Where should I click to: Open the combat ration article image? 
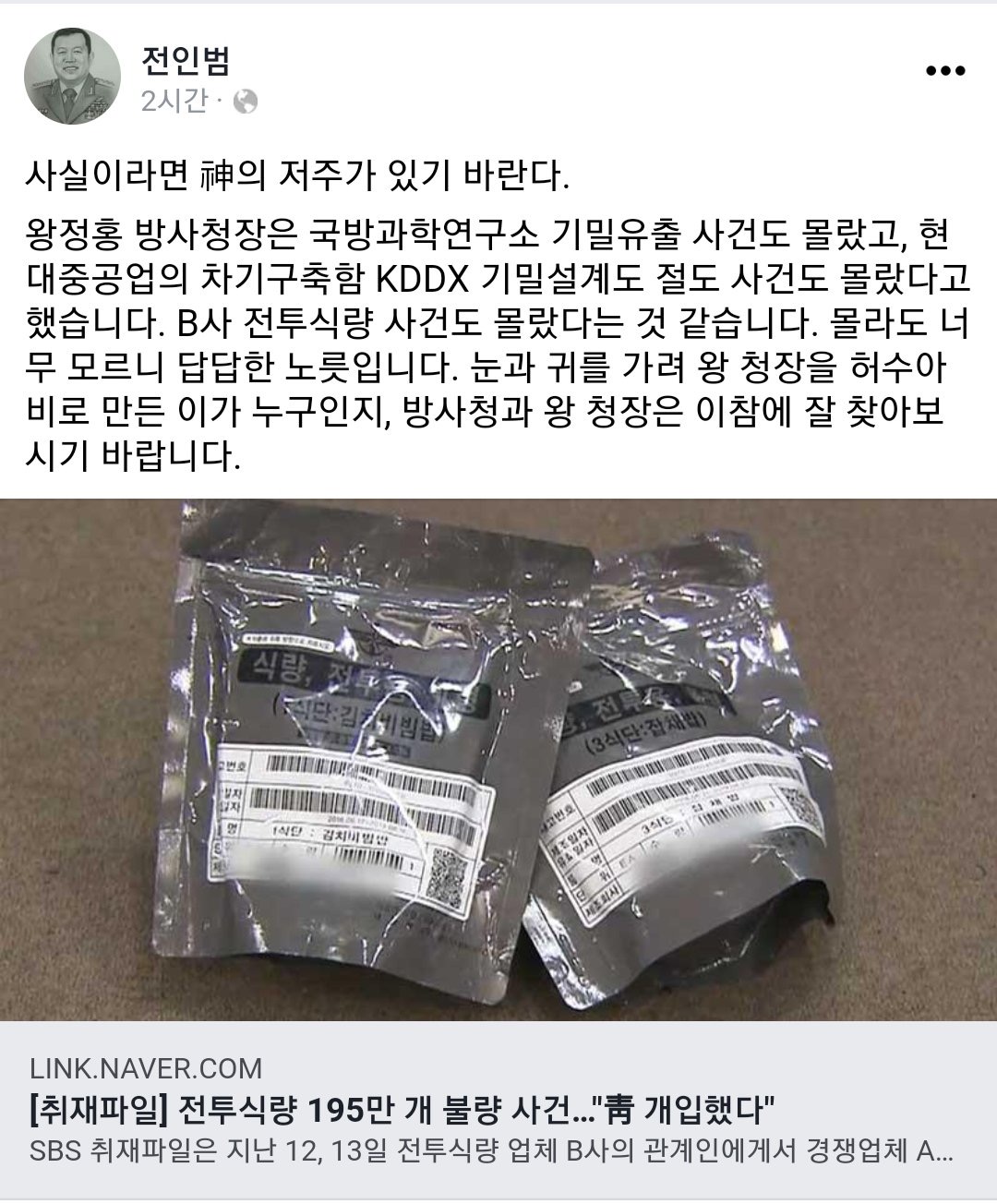click(498, 759)
